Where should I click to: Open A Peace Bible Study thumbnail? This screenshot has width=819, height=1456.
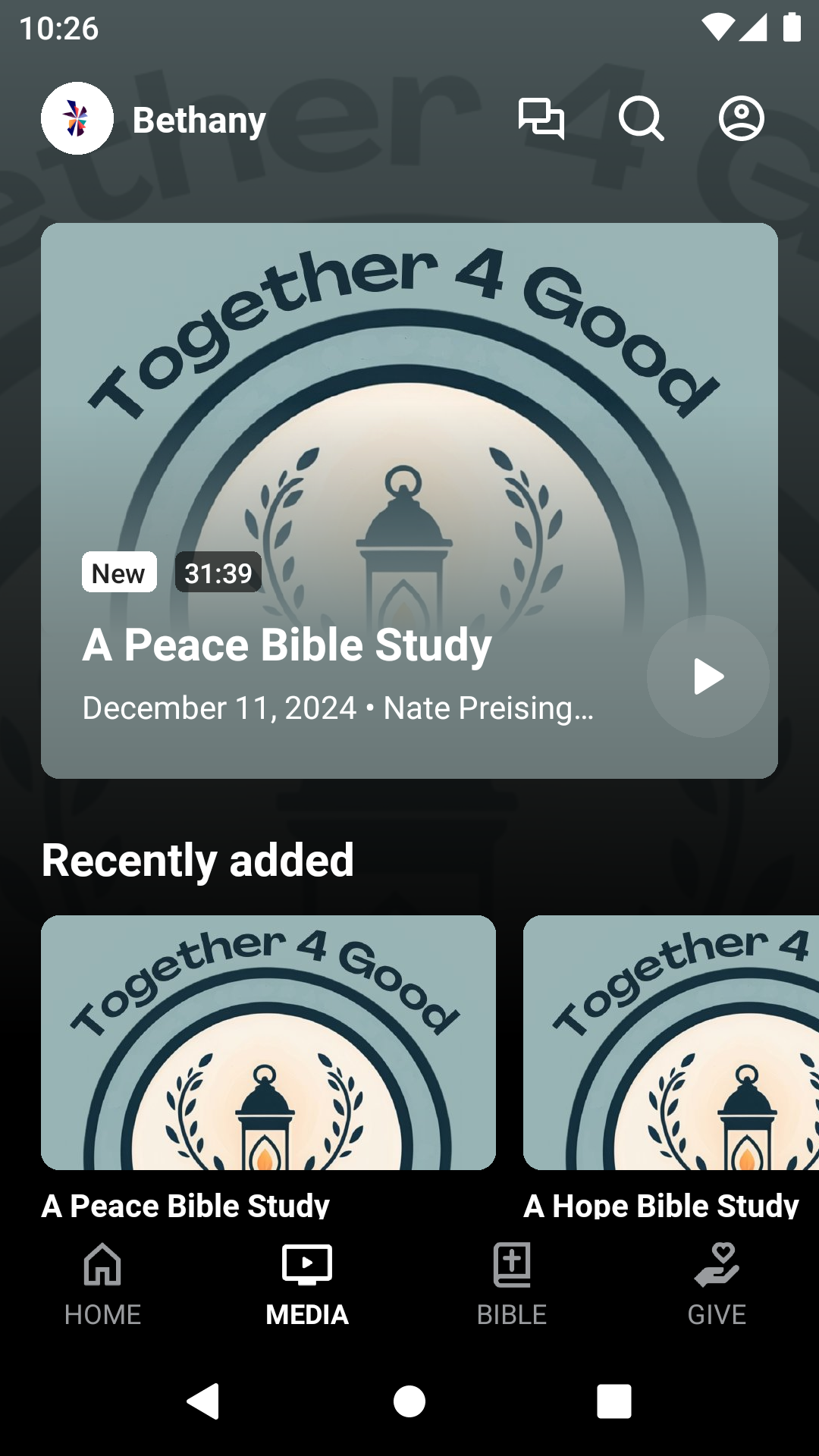(x=268, y=1043)
